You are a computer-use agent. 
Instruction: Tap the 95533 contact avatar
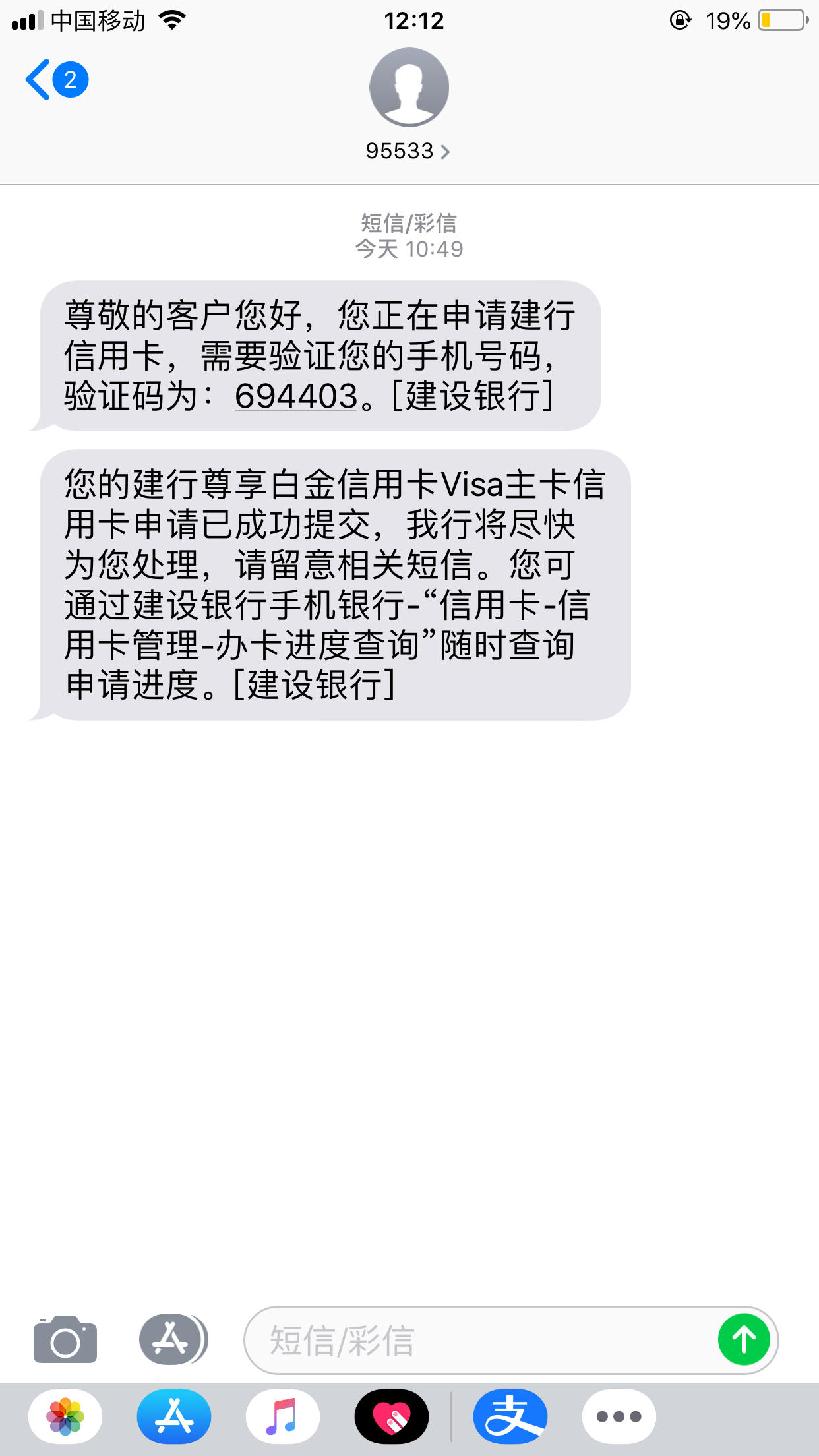(409, 87)
